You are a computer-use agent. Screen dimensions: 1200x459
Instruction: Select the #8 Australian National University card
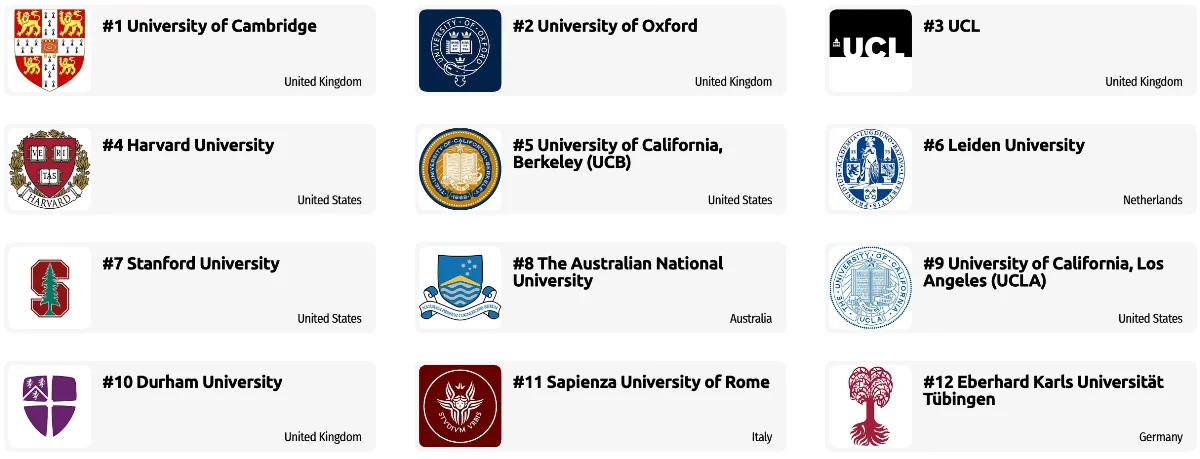point(600,288)
